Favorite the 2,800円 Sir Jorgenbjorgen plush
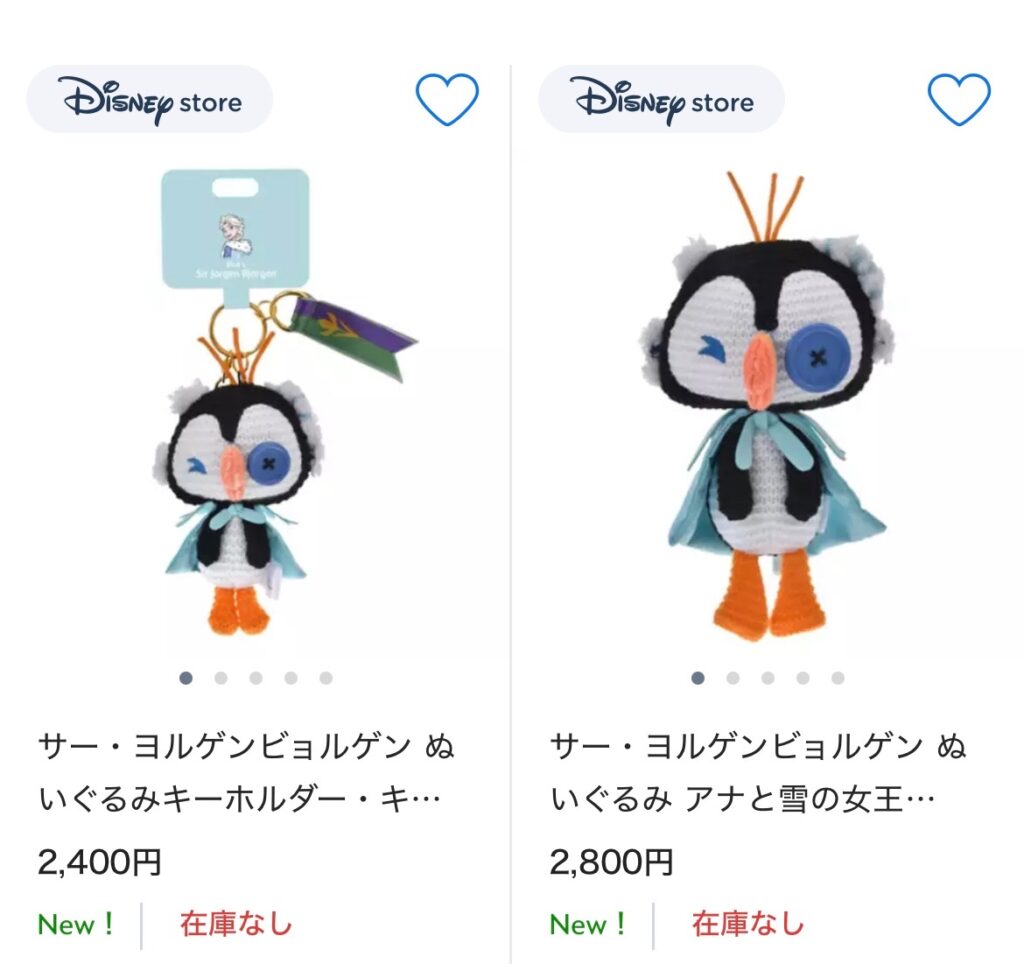 coord(959,99)
